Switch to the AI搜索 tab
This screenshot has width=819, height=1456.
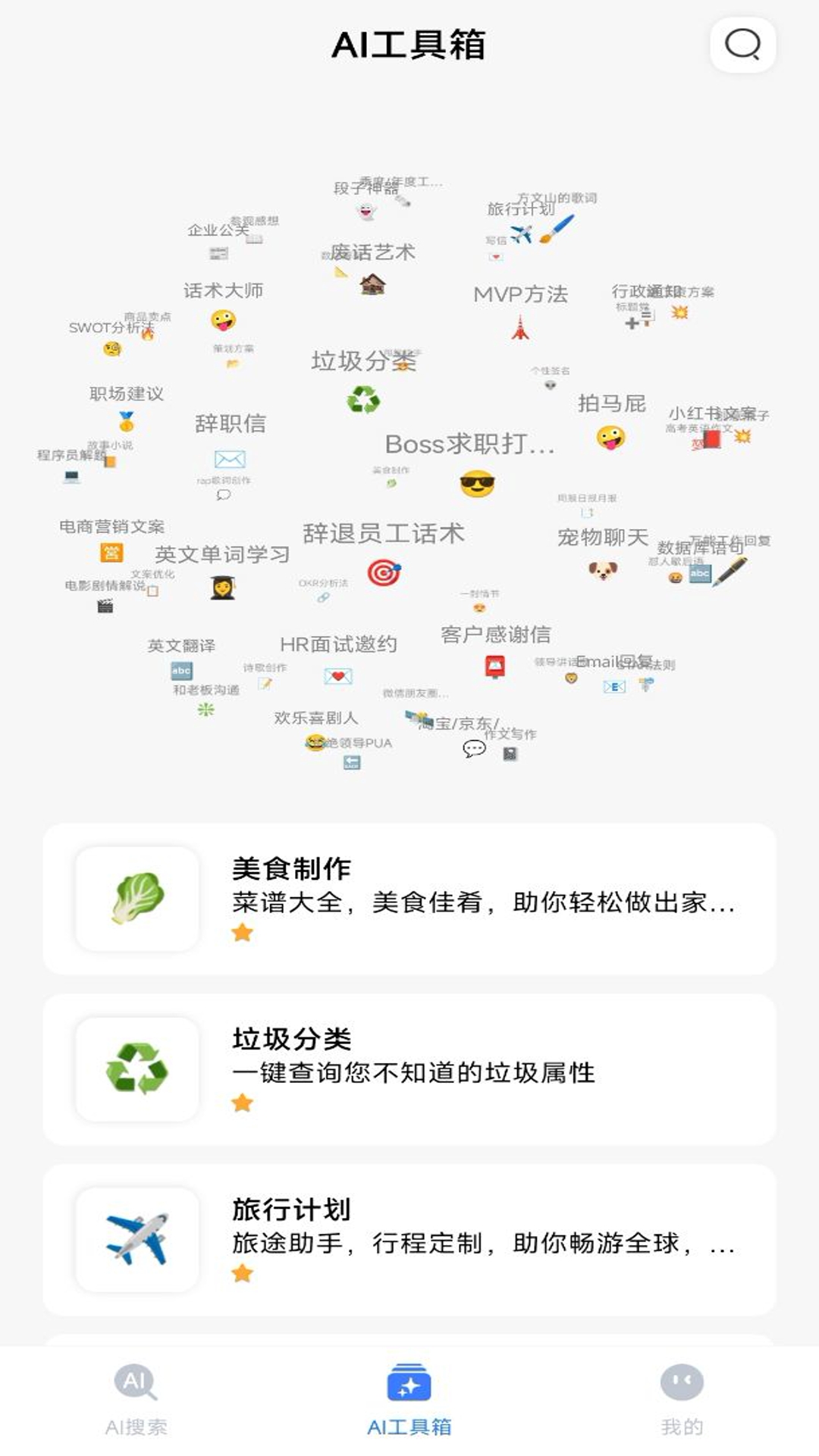click(x=136, y=1400)
